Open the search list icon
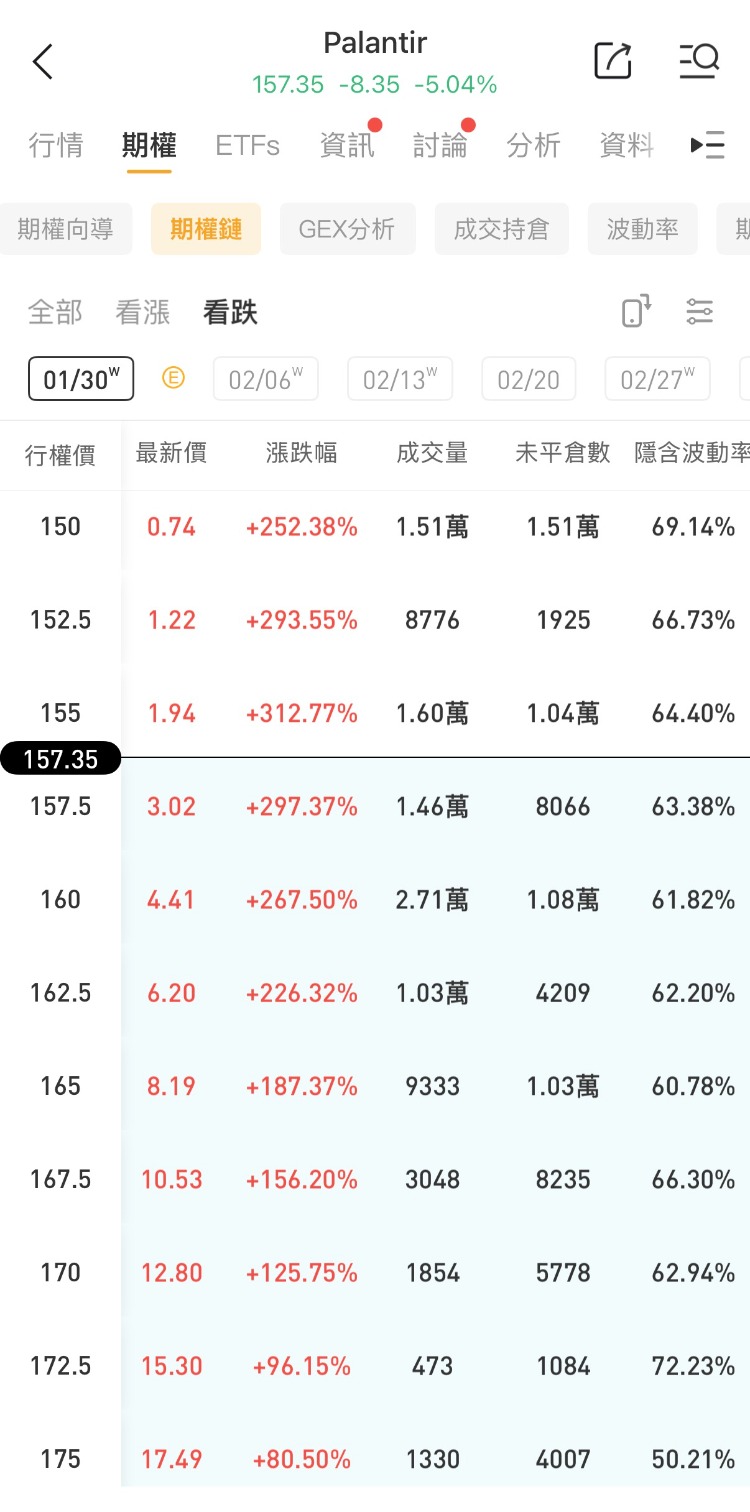750x1512 pixels. [699, 61]
